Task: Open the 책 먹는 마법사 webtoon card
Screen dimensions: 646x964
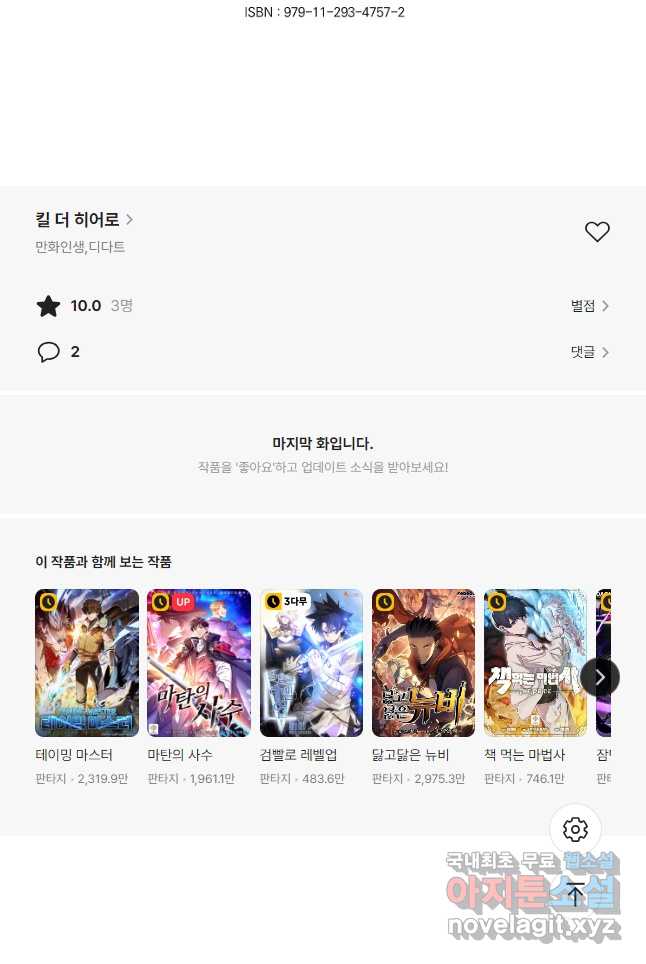Action: click(x=535, y=663)
